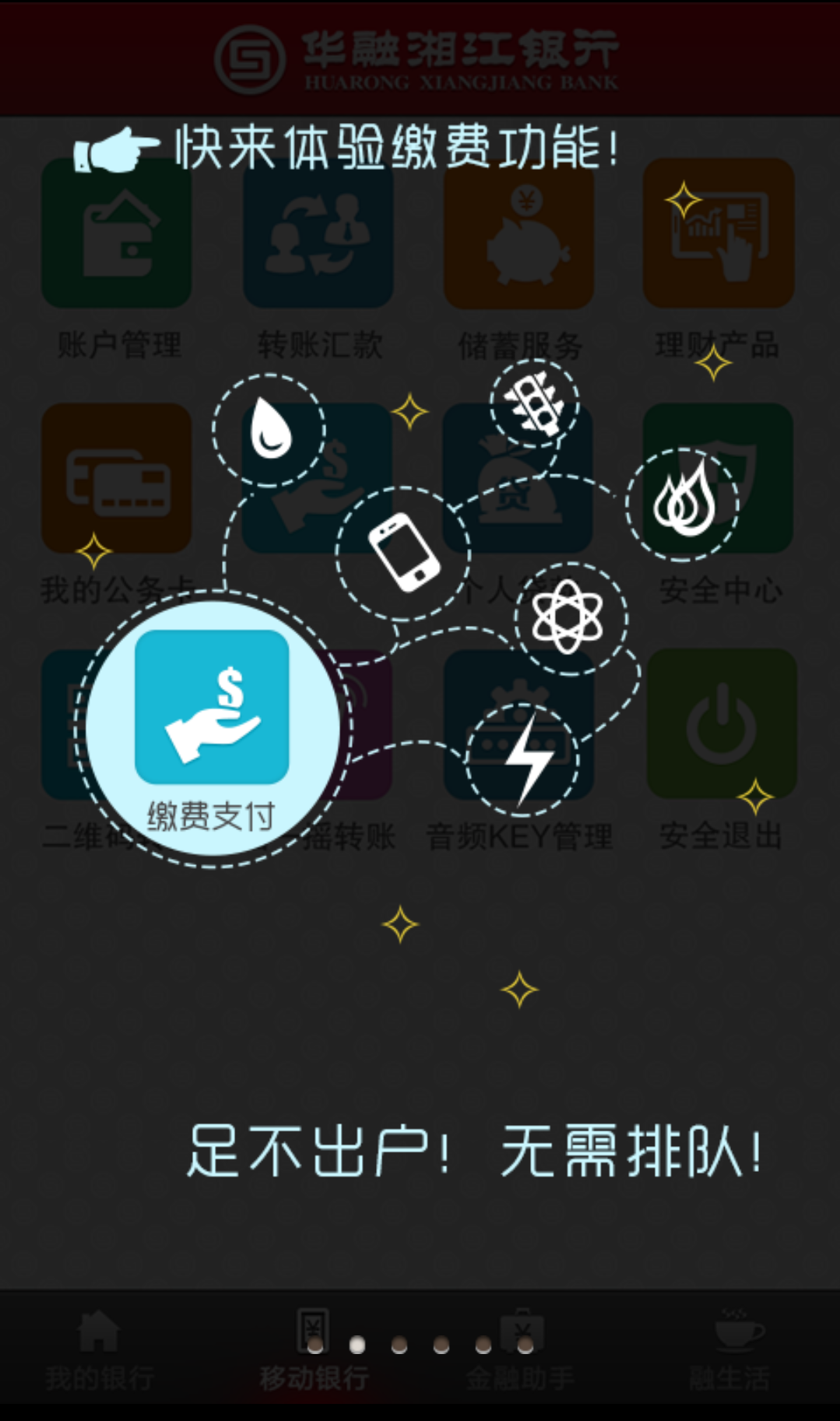Viewport: 840px width, 1421px height.
Task: Select the second page indicator dot
Action: pos(357,1345)
